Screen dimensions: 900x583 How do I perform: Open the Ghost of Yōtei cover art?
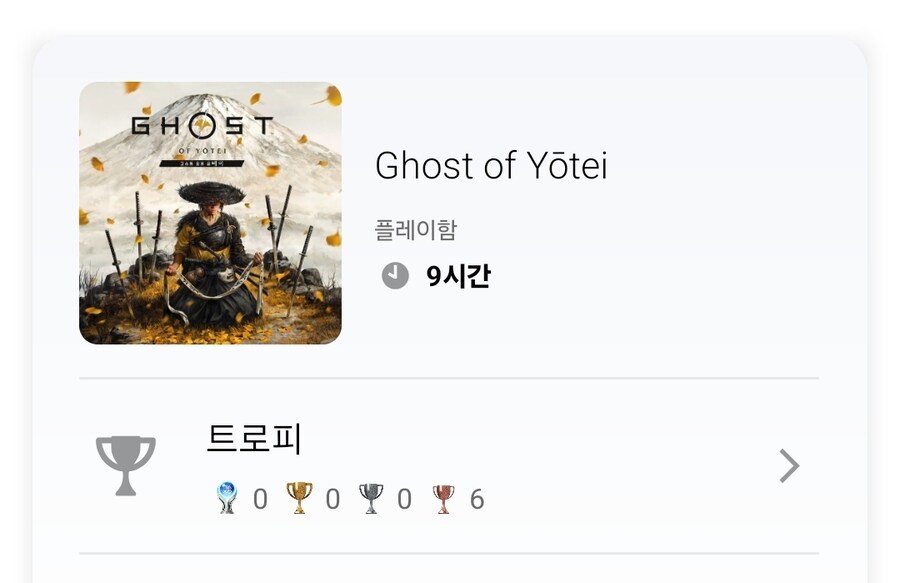[x=210, y=213]
